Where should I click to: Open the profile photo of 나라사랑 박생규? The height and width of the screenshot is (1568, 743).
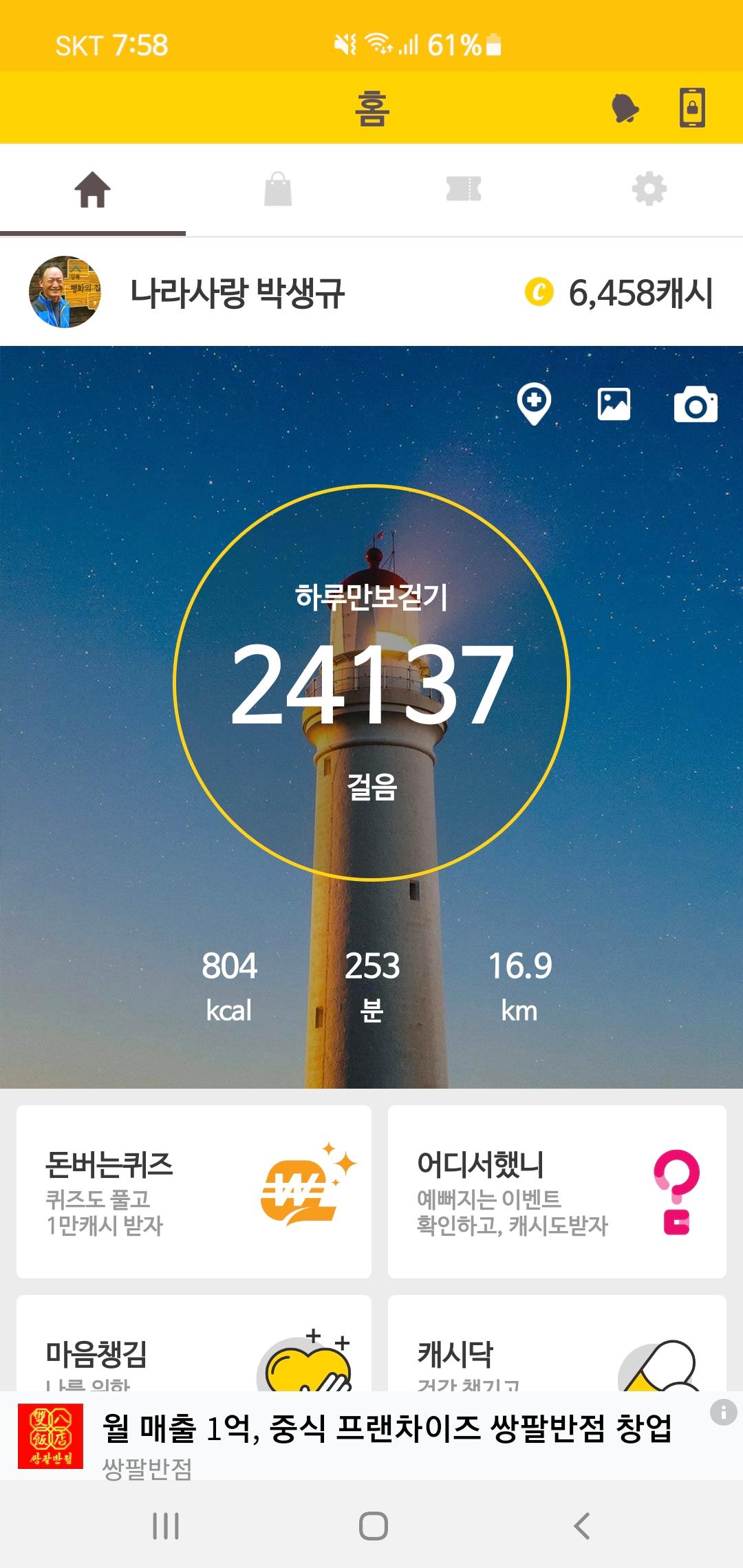tap(65, 292)
